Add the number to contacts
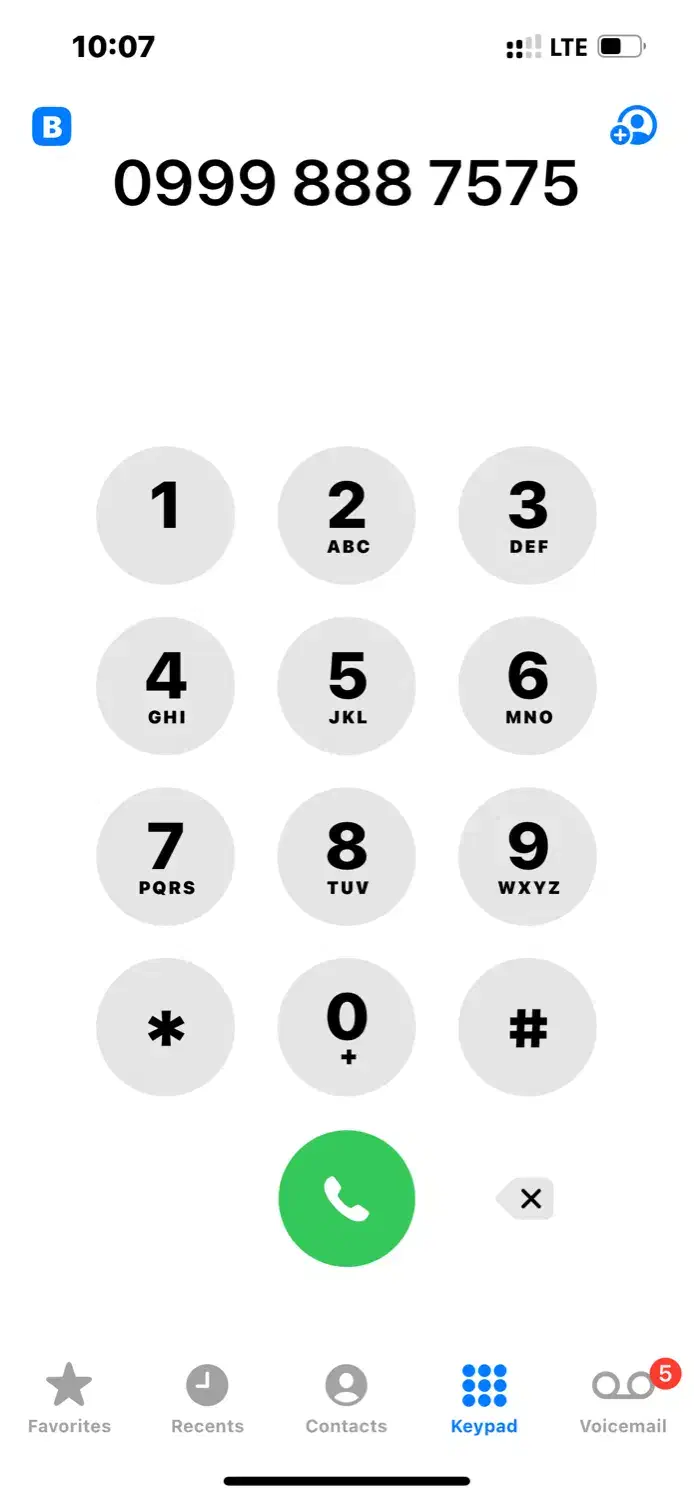Viewport: 694px width, 1500px height. [x=634, y=127]
